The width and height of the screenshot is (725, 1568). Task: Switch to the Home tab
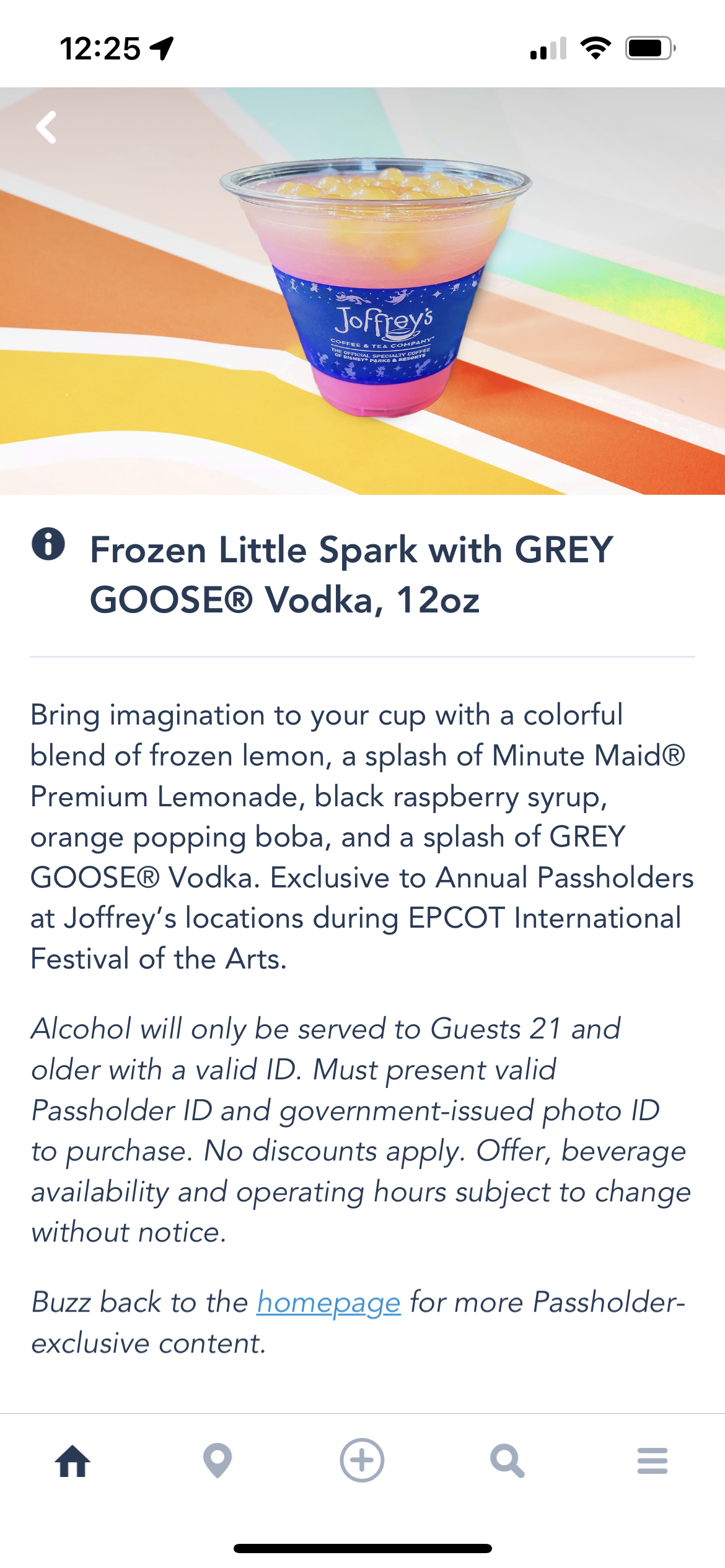[72, 1461]
